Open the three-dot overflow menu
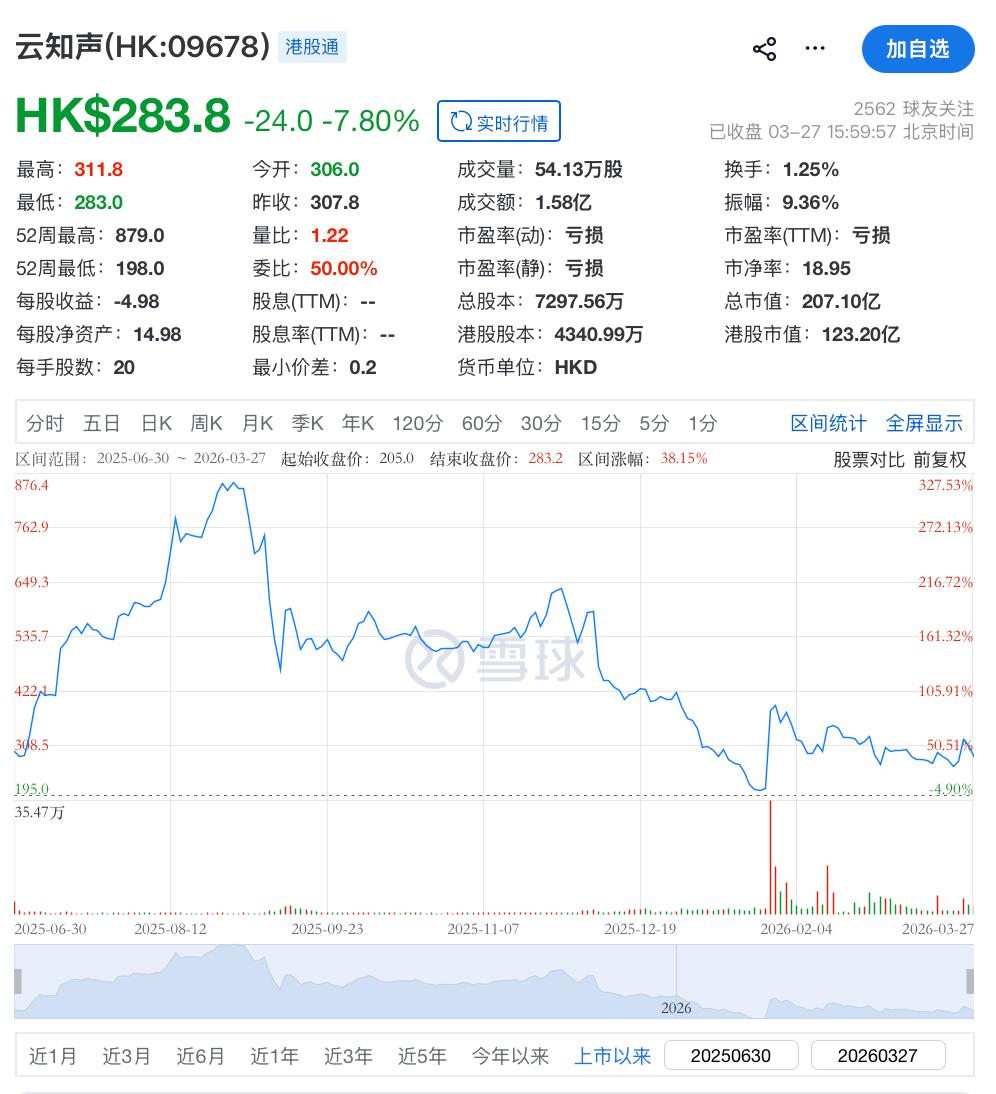 pyautogui.click(x=815, y=49)
